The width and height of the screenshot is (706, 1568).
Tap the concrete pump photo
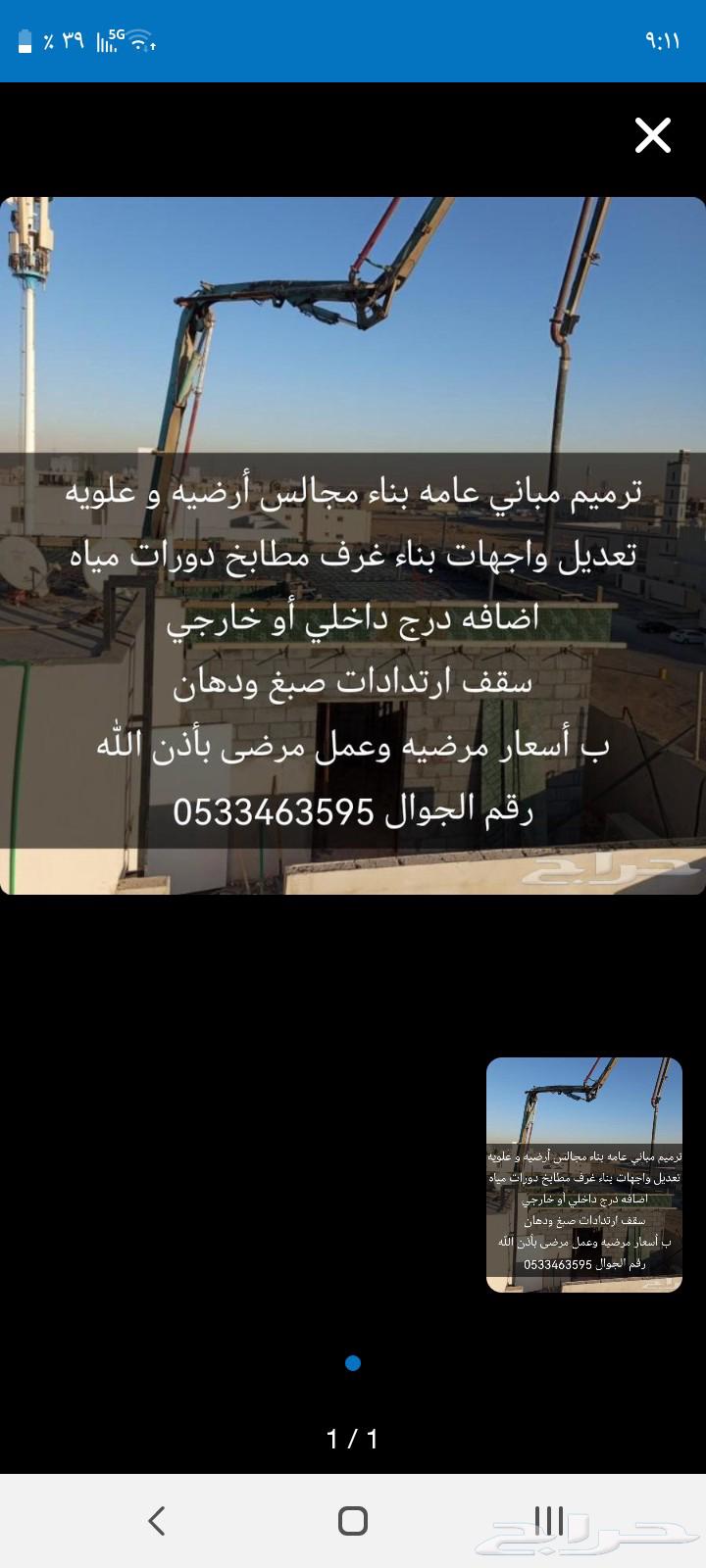point(353,314)
